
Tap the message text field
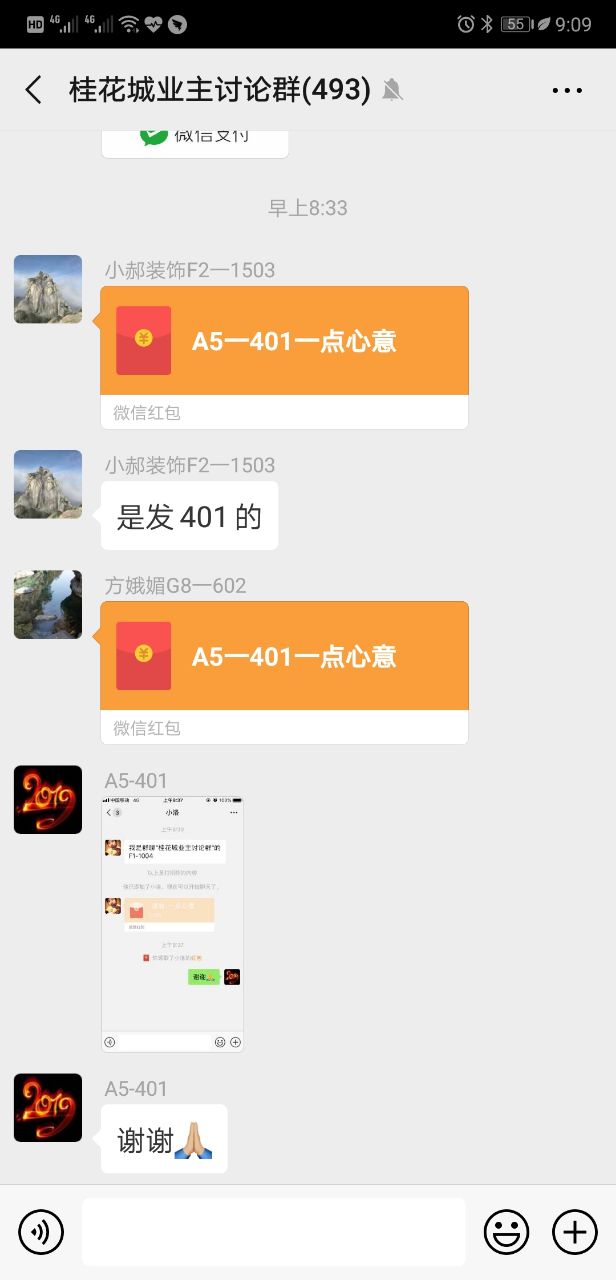(x=273, y=1232)
